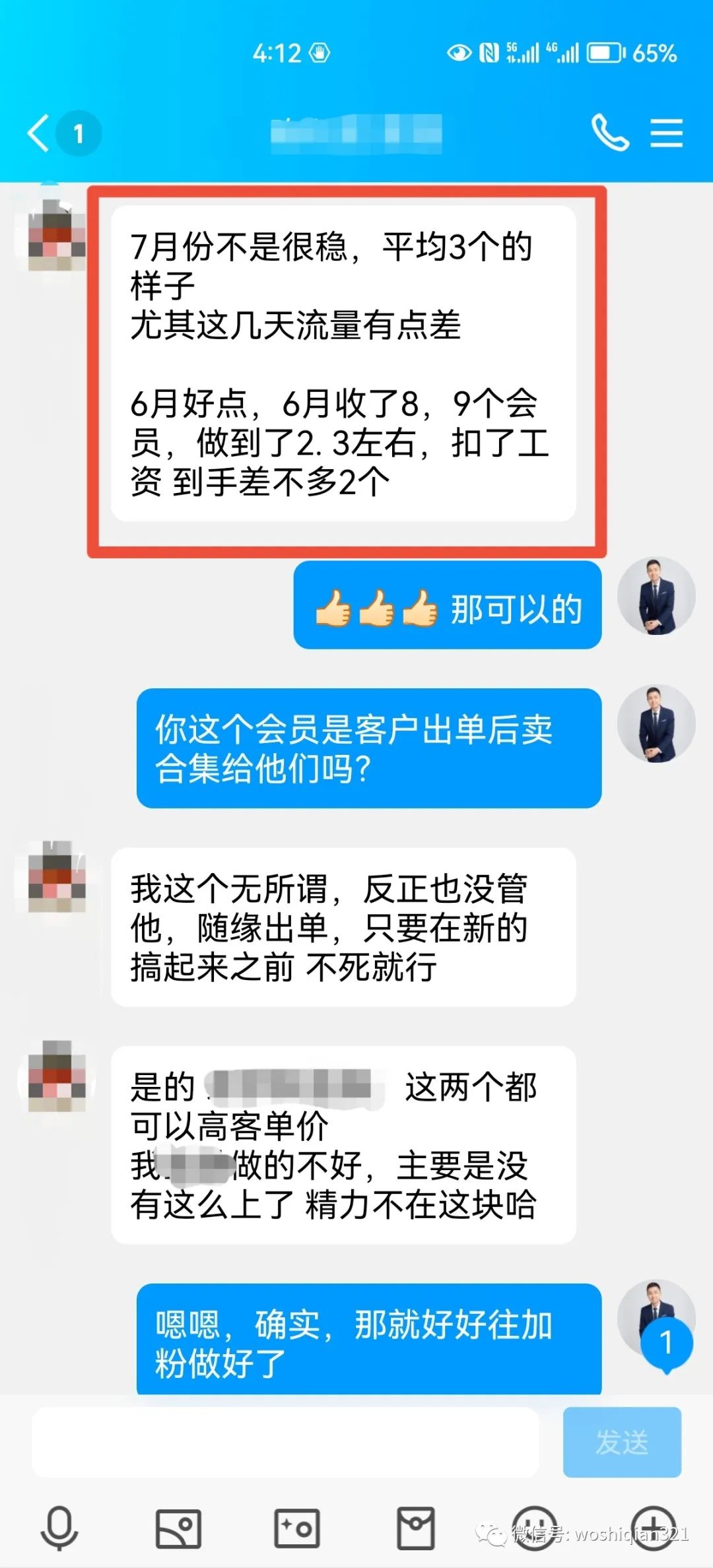Open the camera to take a photo
Viewport: 713px width, 1568px height.
296,1528
